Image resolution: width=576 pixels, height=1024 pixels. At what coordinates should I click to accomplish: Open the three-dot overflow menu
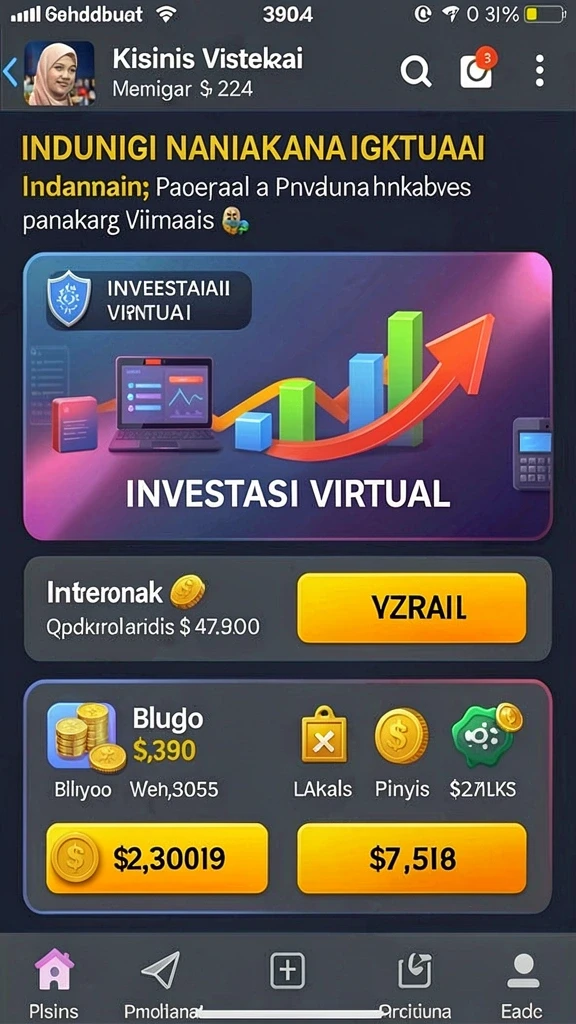point(539,71)
